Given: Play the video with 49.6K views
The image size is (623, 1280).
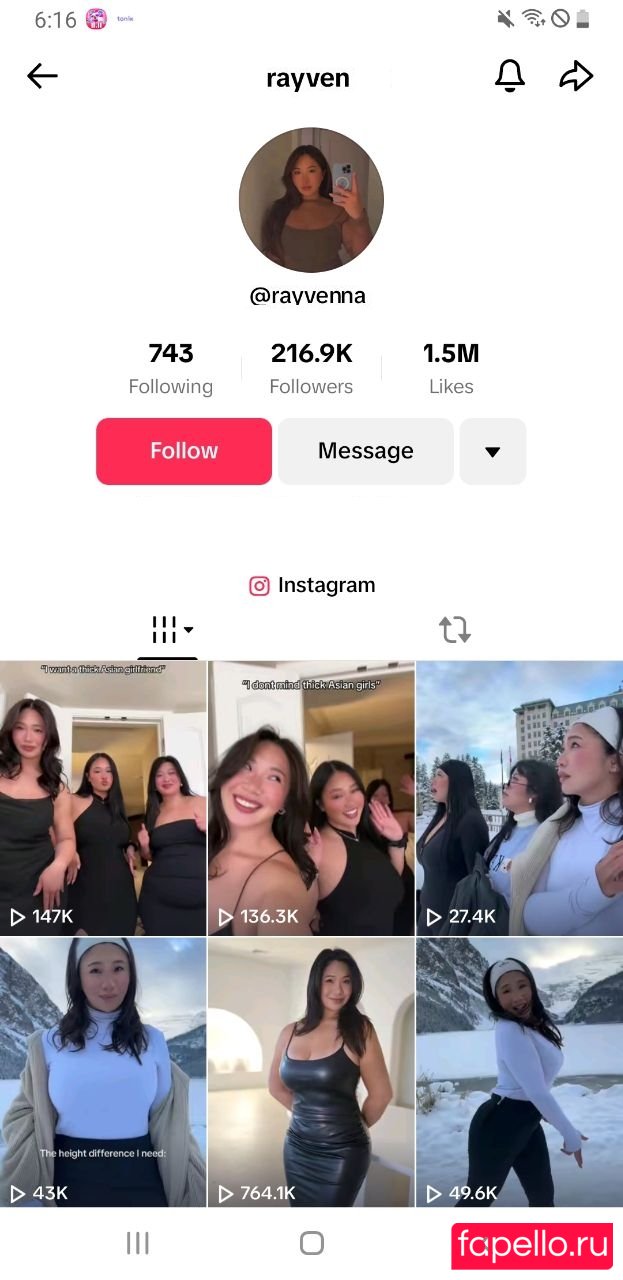Looking at the screenshot, I should coord(519,1072).
